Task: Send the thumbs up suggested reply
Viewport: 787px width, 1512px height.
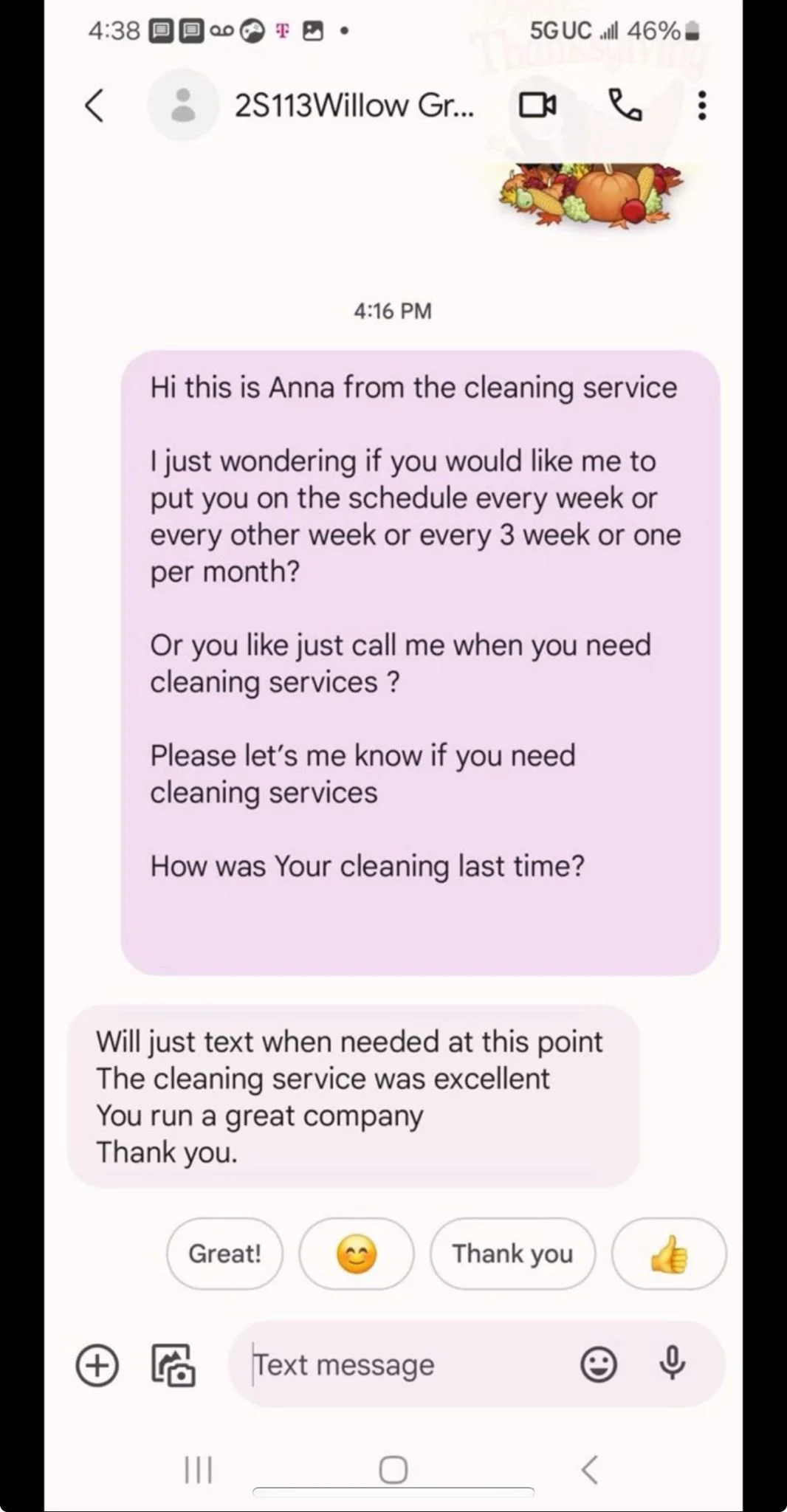Action: [x=669, y=1254]
